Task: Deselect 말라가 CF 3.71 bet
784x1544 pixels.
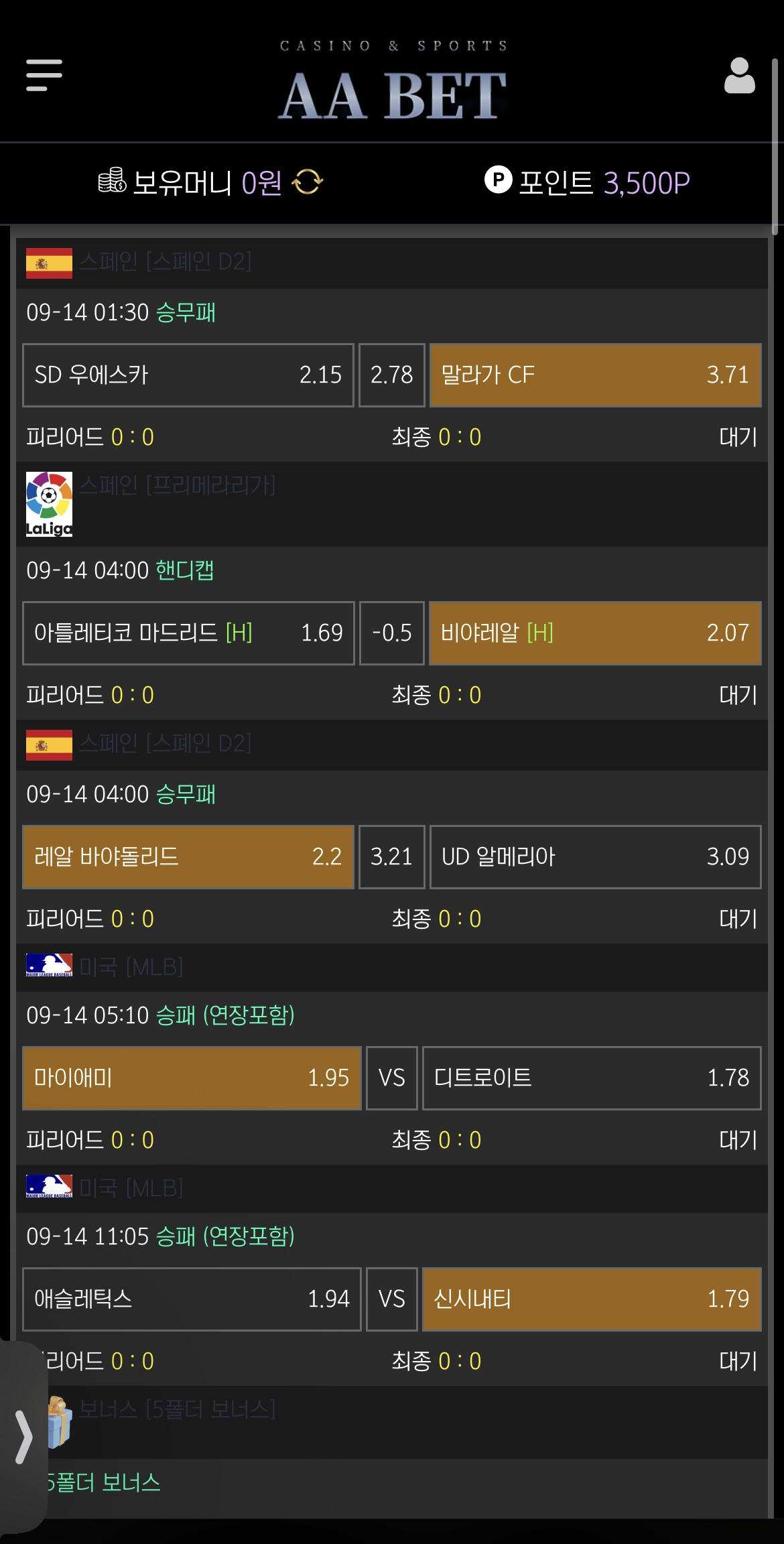Action: (x=595, y=375)
